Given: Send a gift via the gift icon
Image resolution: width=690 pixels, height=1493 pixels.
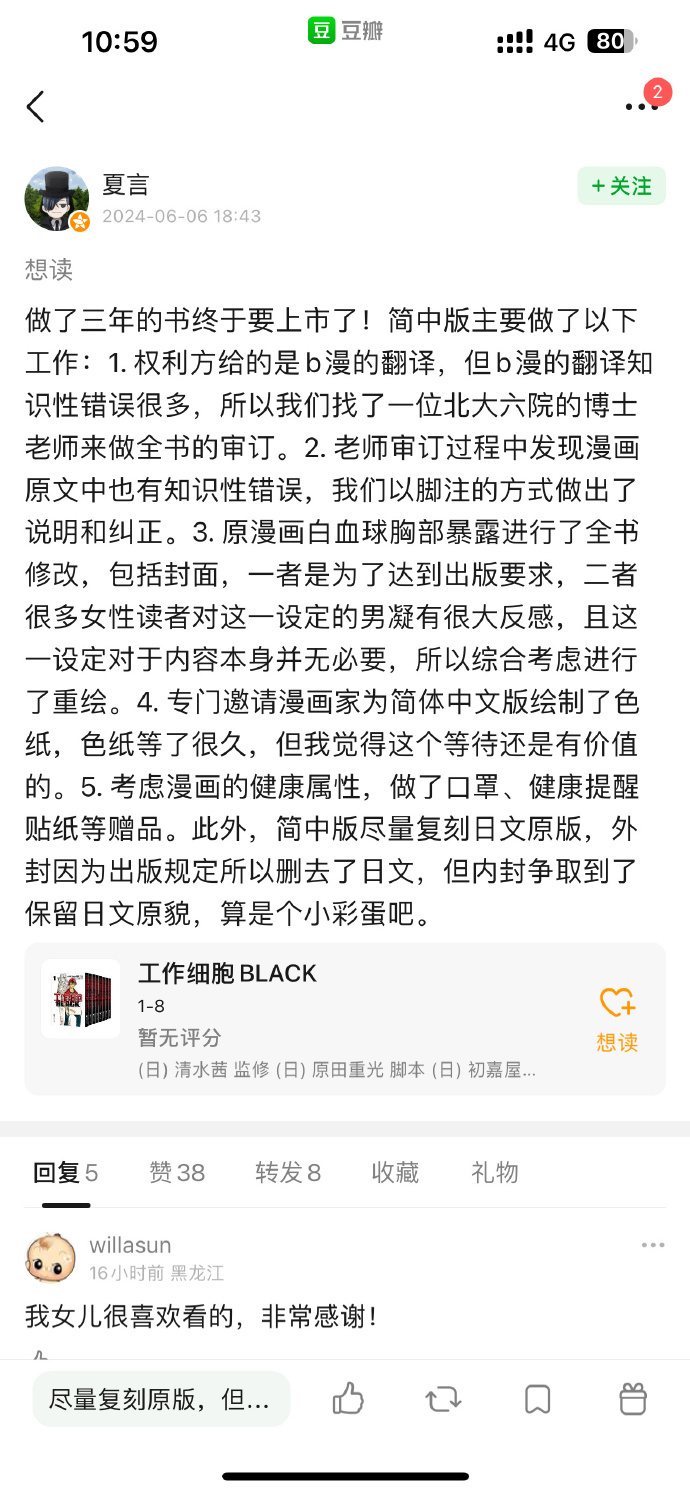Looking at the screenshot, I should (x=632, y=1399).
